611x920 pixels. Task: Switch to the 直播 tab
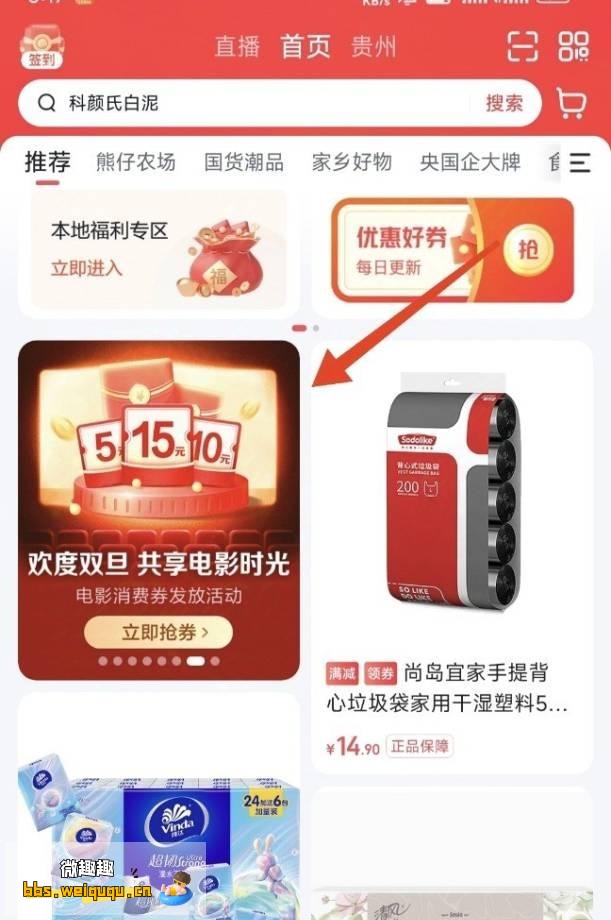tap(237, 47)
